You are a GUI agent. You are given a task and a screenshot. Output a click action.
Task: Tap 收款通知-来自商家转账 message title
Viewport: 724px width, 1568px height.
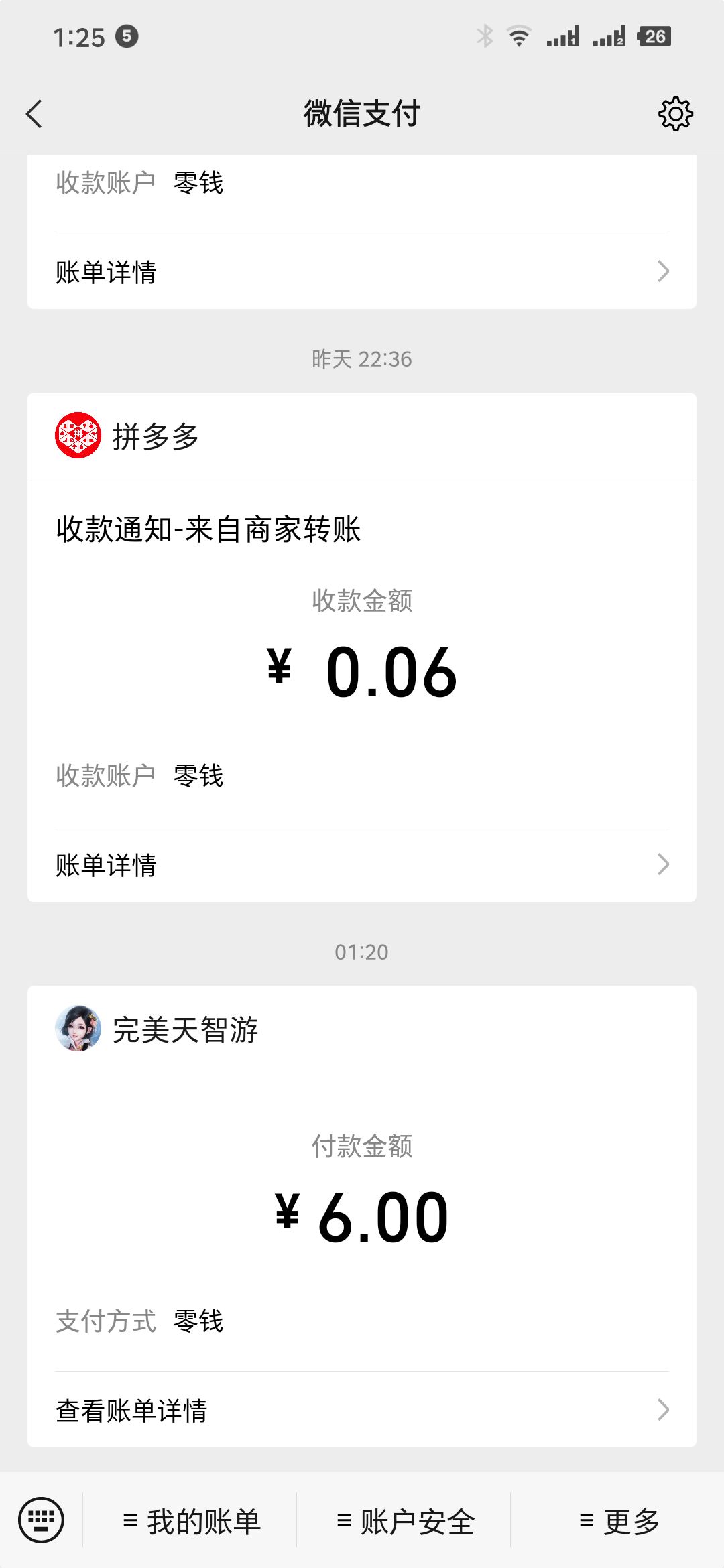point(210,529)
